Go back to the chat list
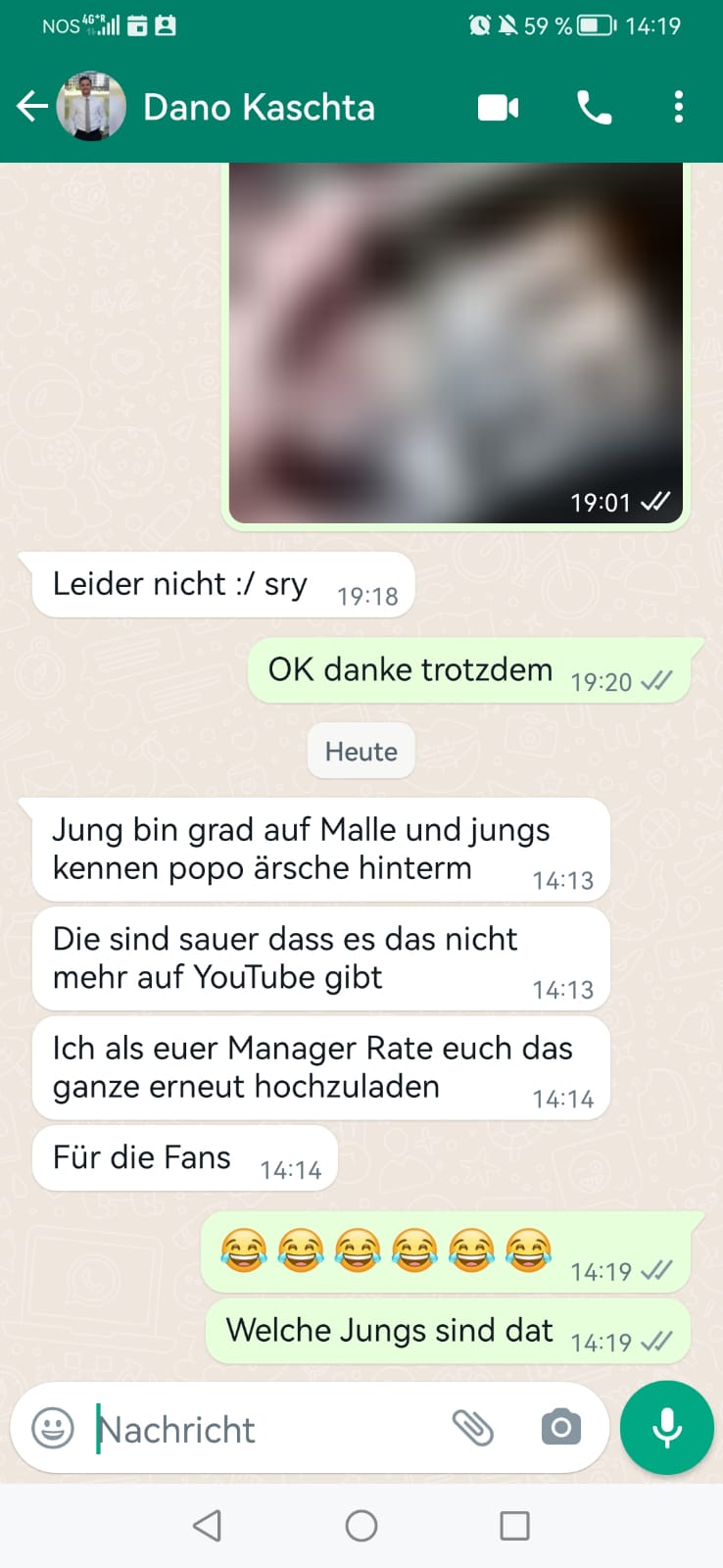This screenshot has height=1568, width=723. pos(32,107)
